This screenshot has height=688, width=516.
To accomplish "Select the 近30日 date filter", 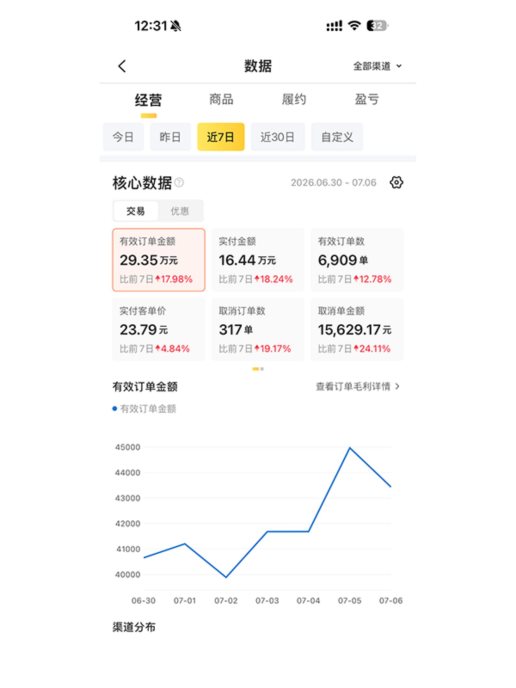I will click(x=278, y=137).
